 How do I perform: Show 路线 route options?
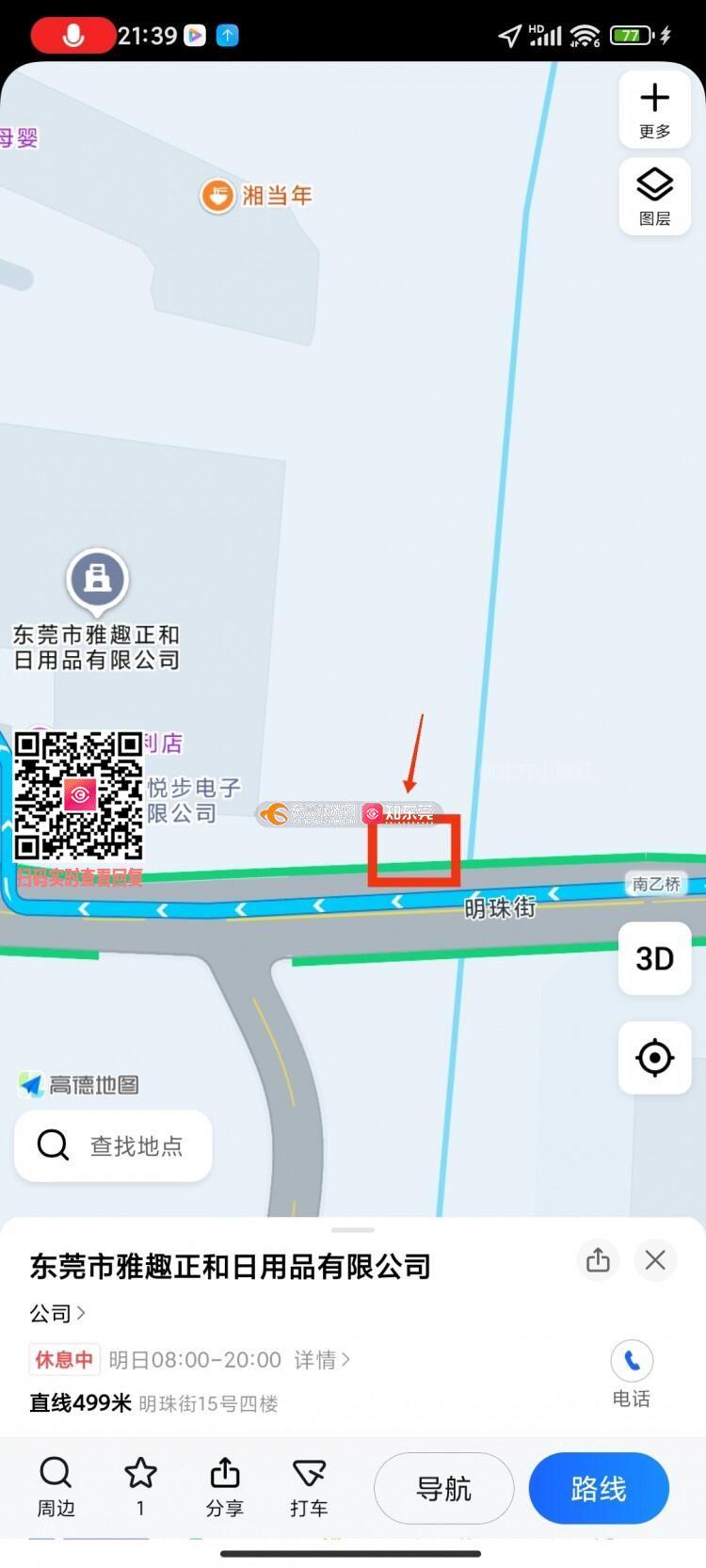[599, 1488]
